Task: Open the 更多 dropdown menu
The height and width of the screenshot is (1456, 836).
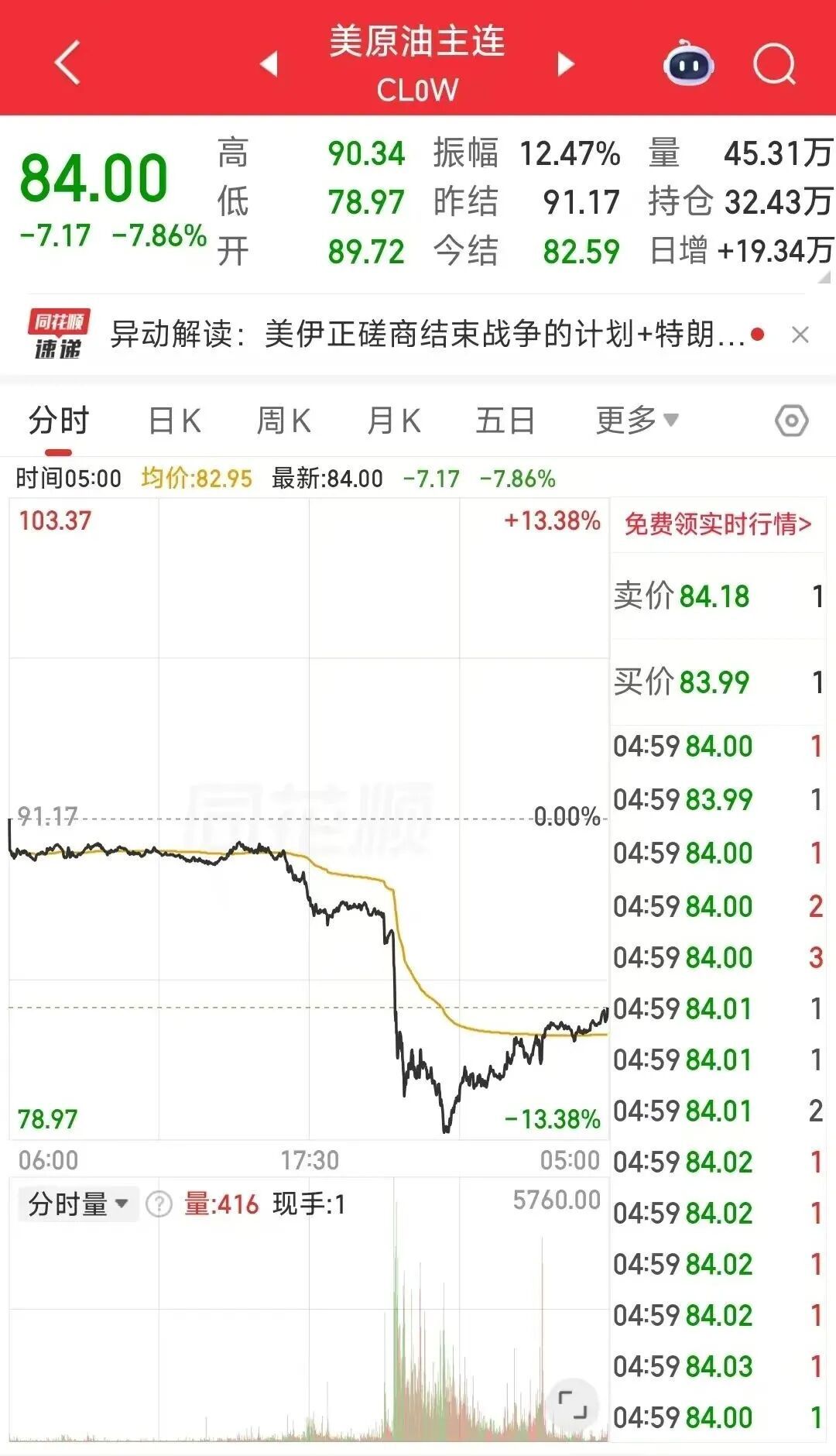Action: click(x=635, y=419)
